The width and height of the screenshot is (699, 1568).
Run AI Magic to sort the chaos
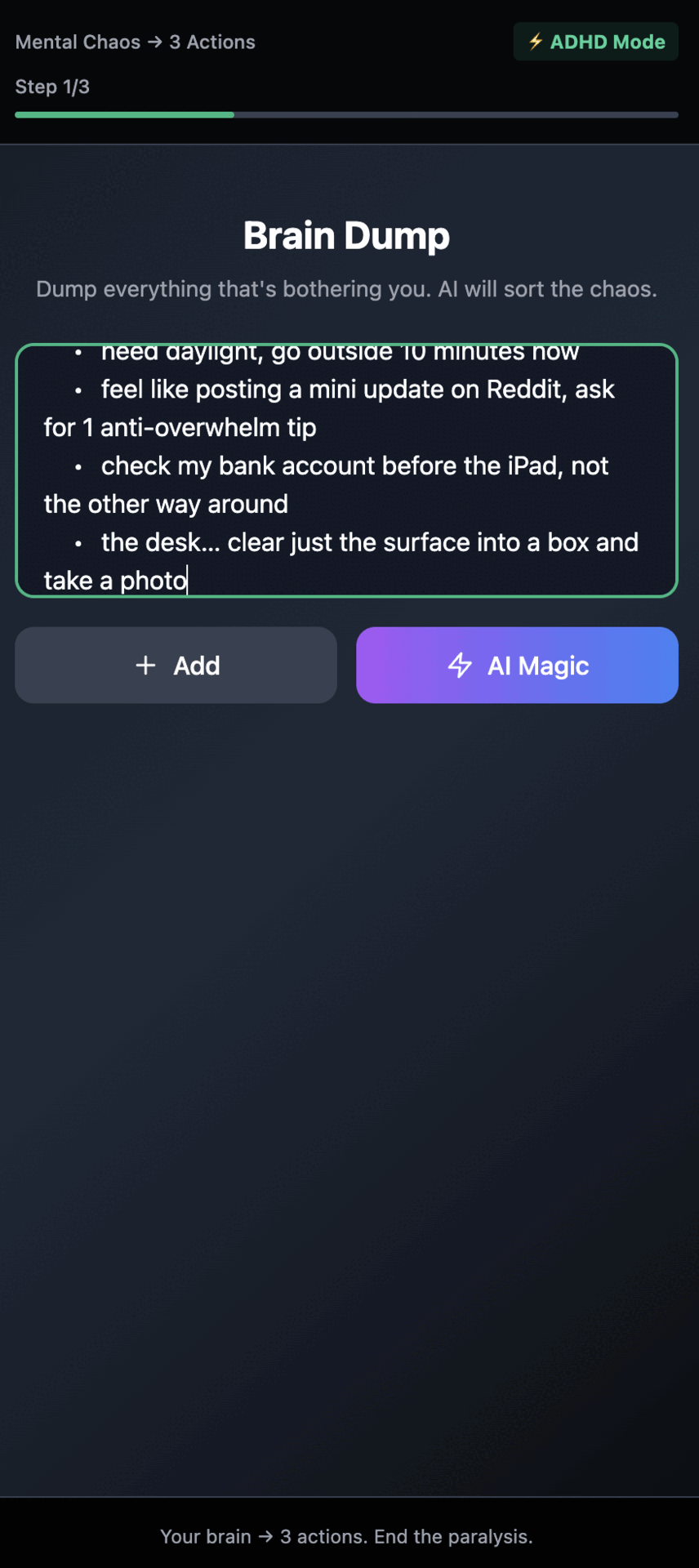pyautogui.click(x=517, y=666)
